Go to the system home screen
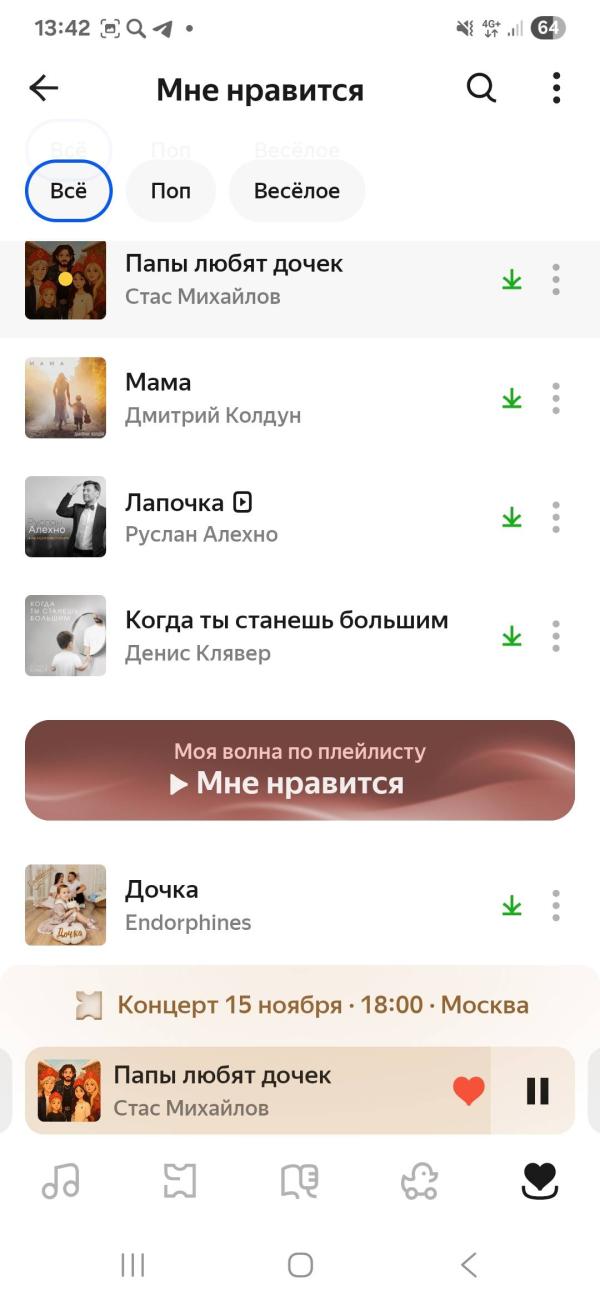This screenshot has height=1299, width=600. tap(300, 1265)
